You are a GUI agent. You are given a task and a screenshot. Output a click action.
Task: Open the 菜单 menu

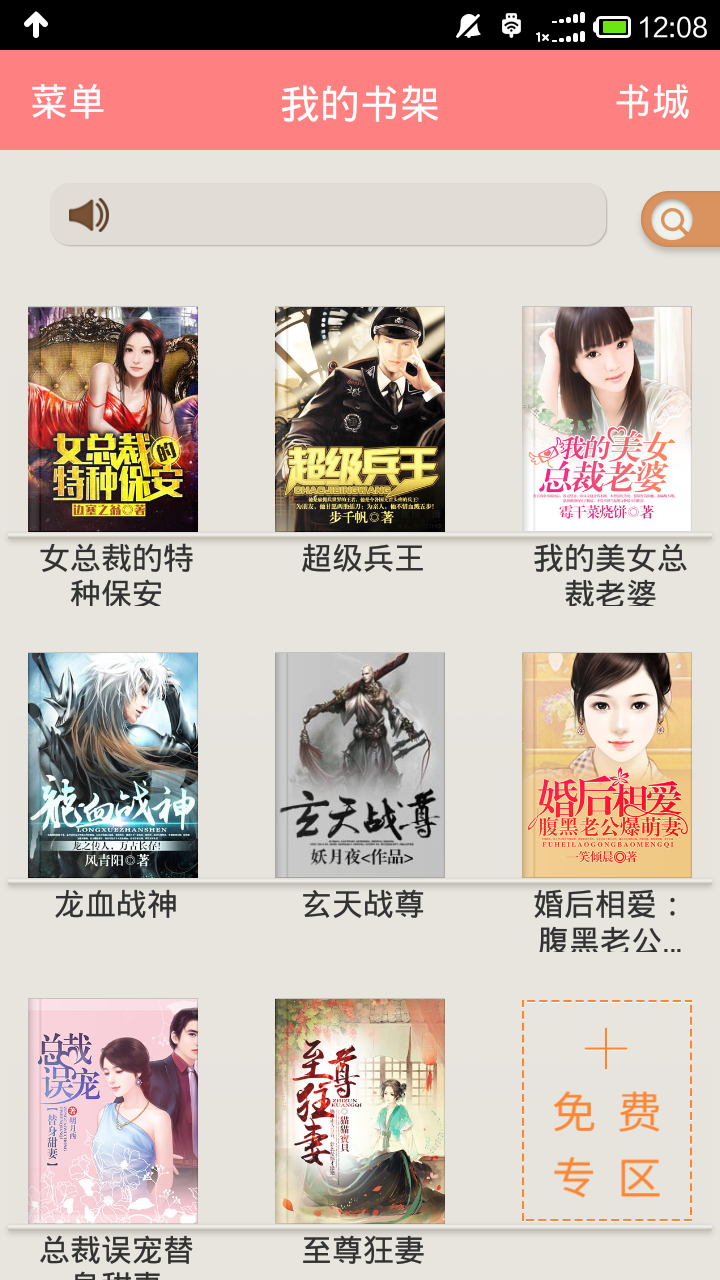pyautogui.click(x=67, y=101)
